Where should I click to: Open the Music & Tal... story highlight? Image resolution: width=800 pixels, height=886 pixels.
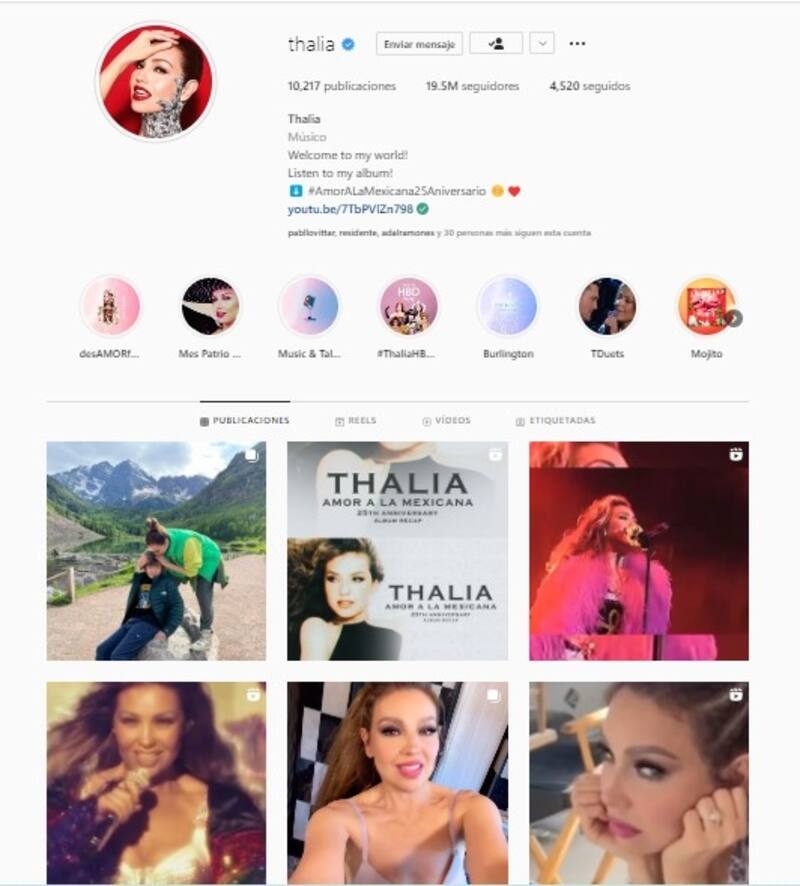309,306
